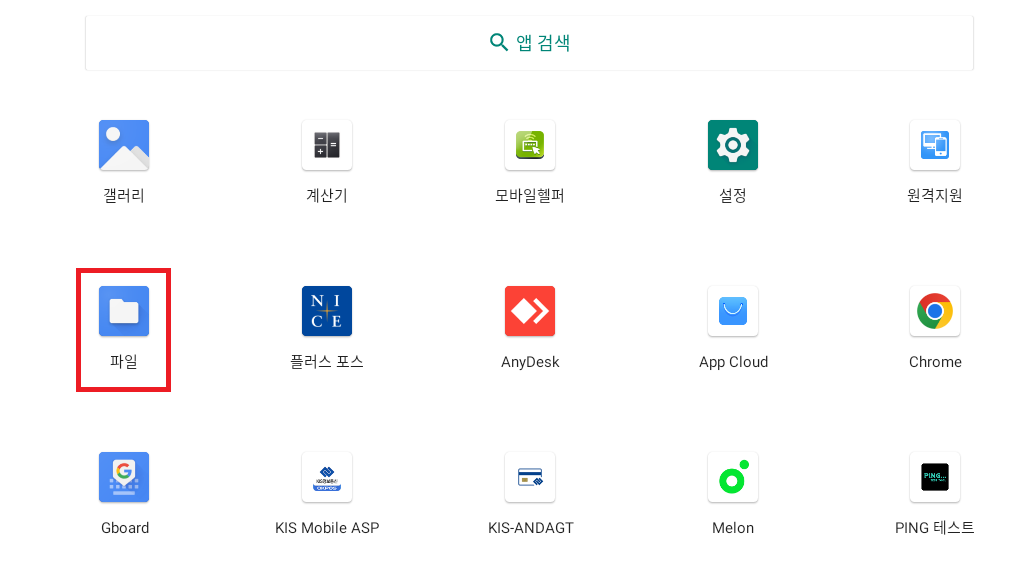The image size is (1030, 570).
Task: Launch the Gboard app
Action: point(124,478)
